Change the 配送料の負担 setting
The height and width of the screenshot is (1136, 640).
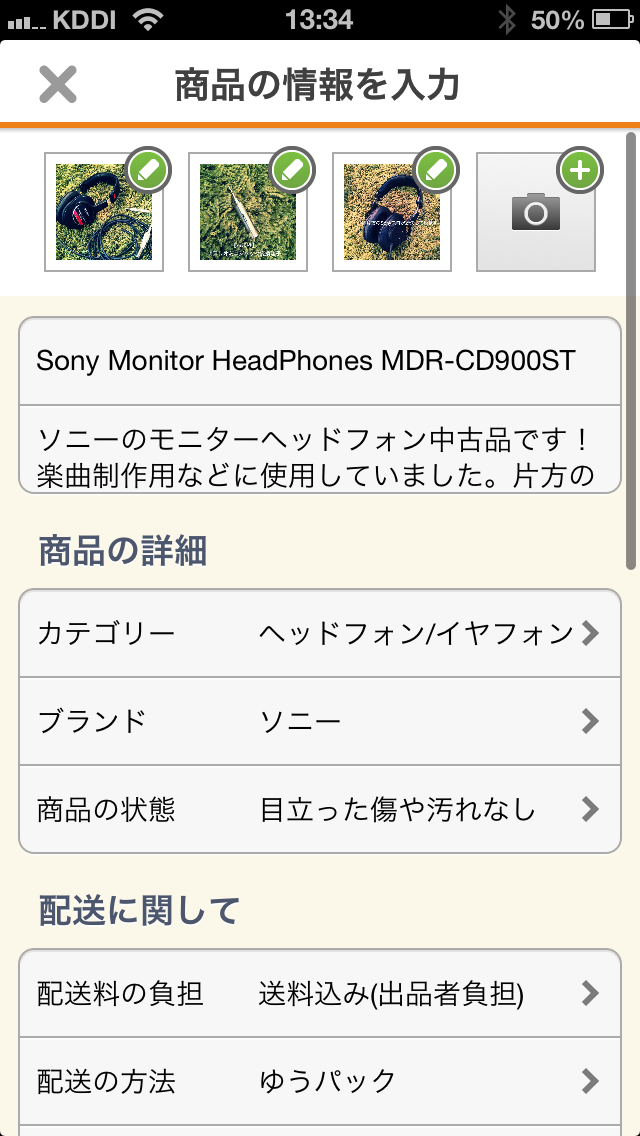click(x=320, y=993)
